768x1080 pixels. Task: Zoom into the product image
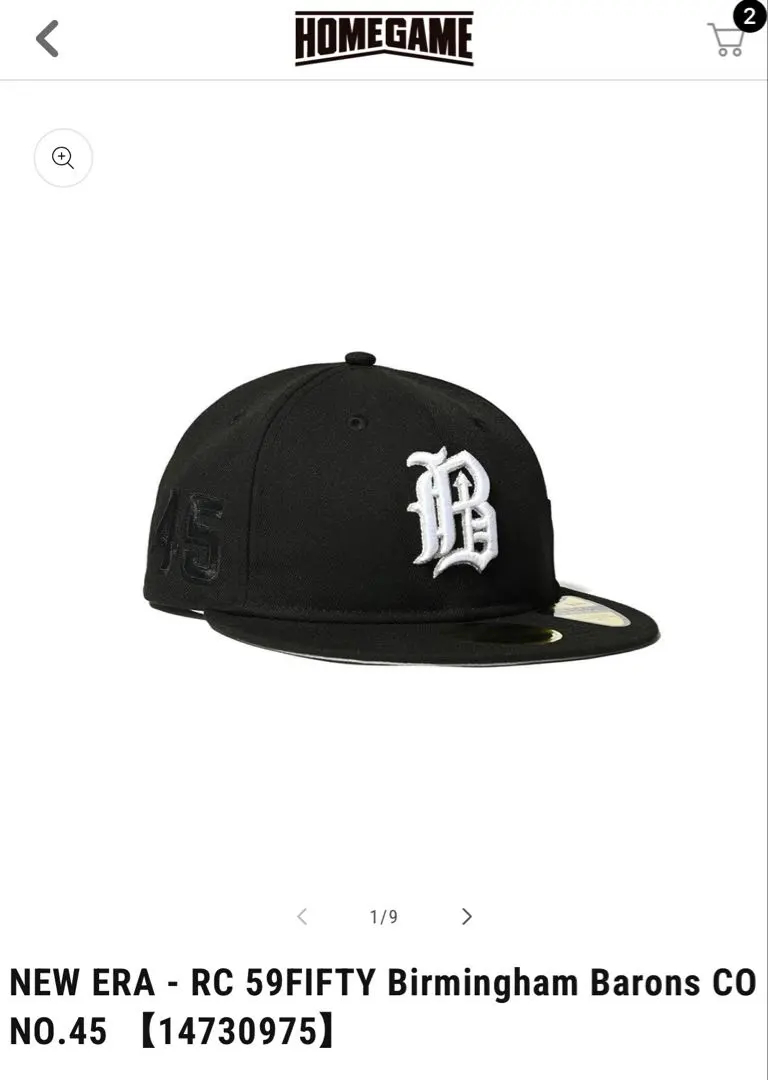pos(63,158)
